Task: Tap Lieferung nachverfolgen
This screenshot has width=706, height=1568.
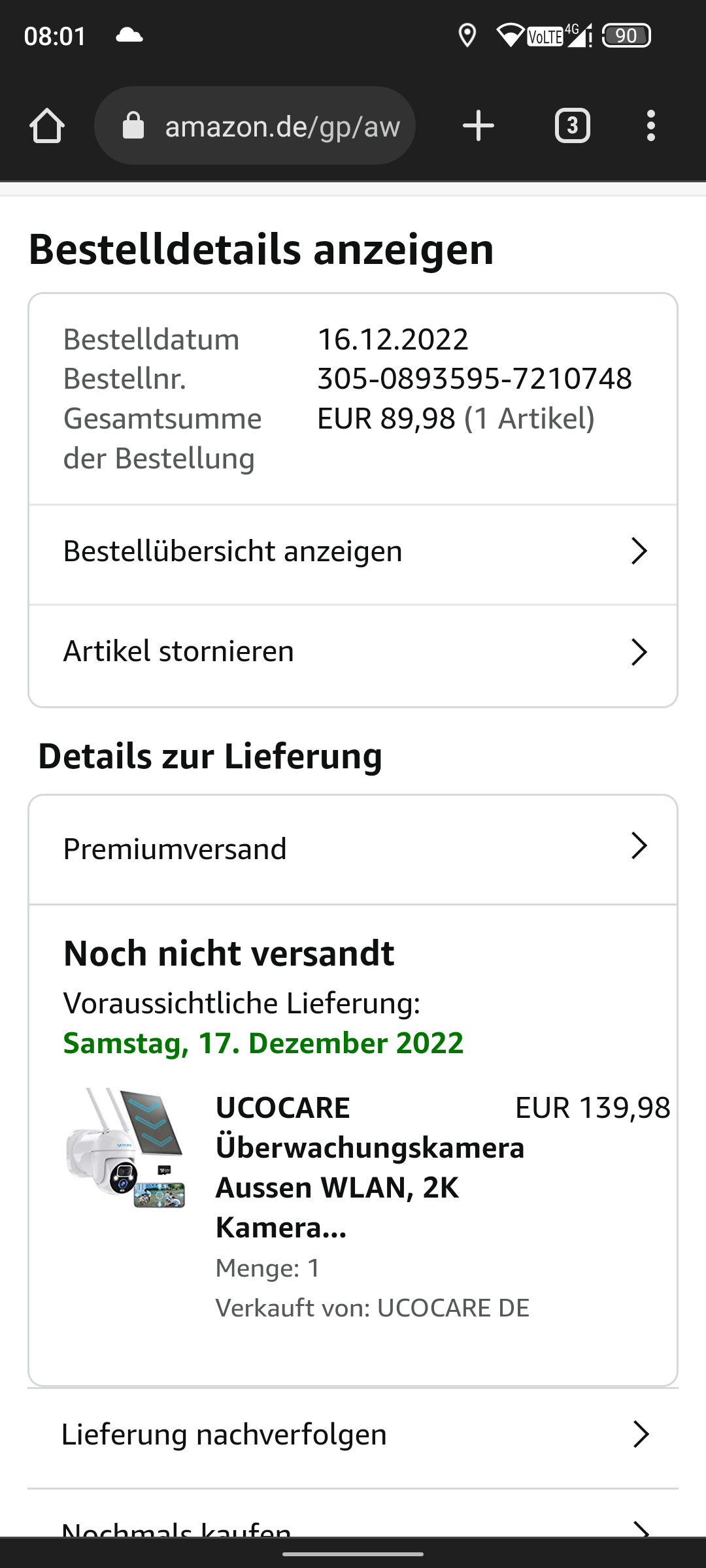Action: 353,1435
